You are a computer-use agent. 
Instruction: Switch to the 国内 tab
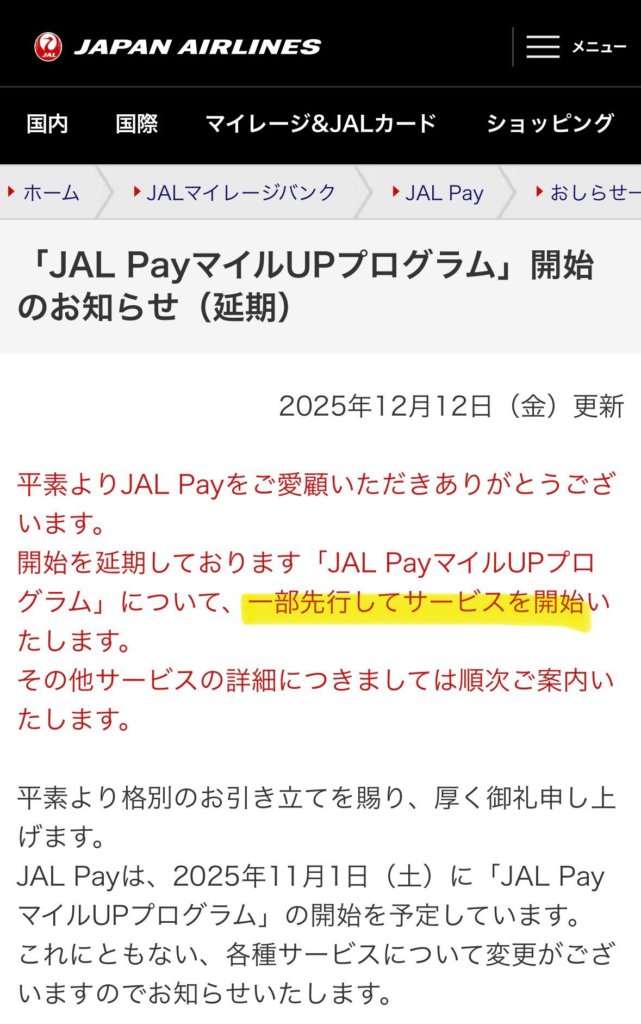tap(47, 124)
